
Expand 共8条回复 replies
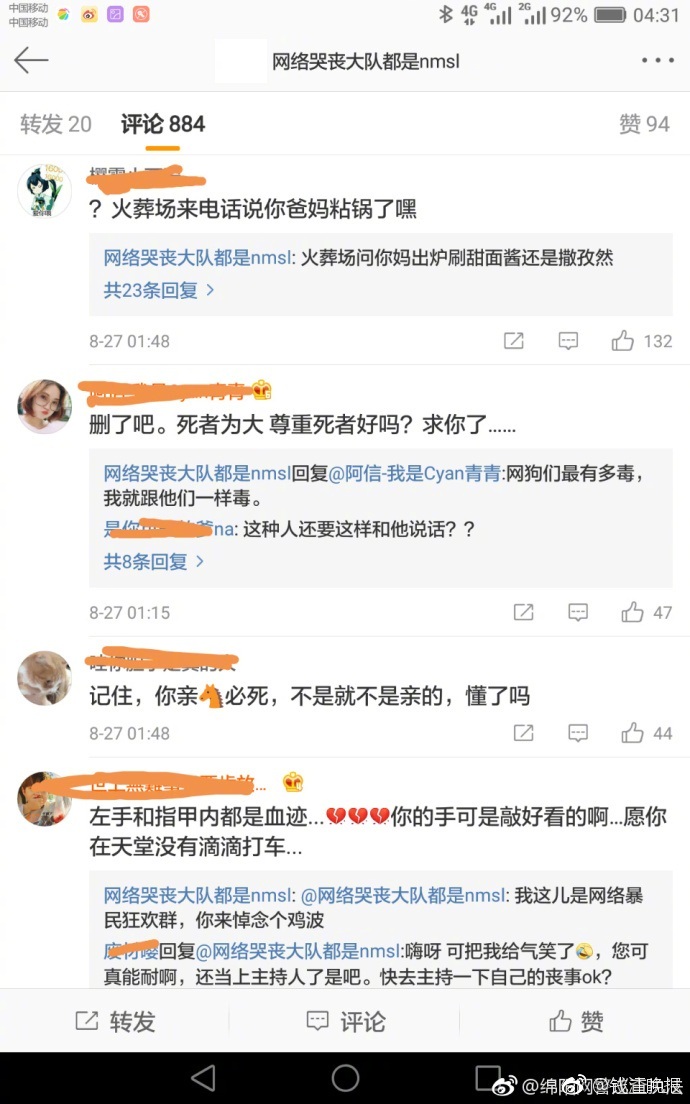click(154, 561)
